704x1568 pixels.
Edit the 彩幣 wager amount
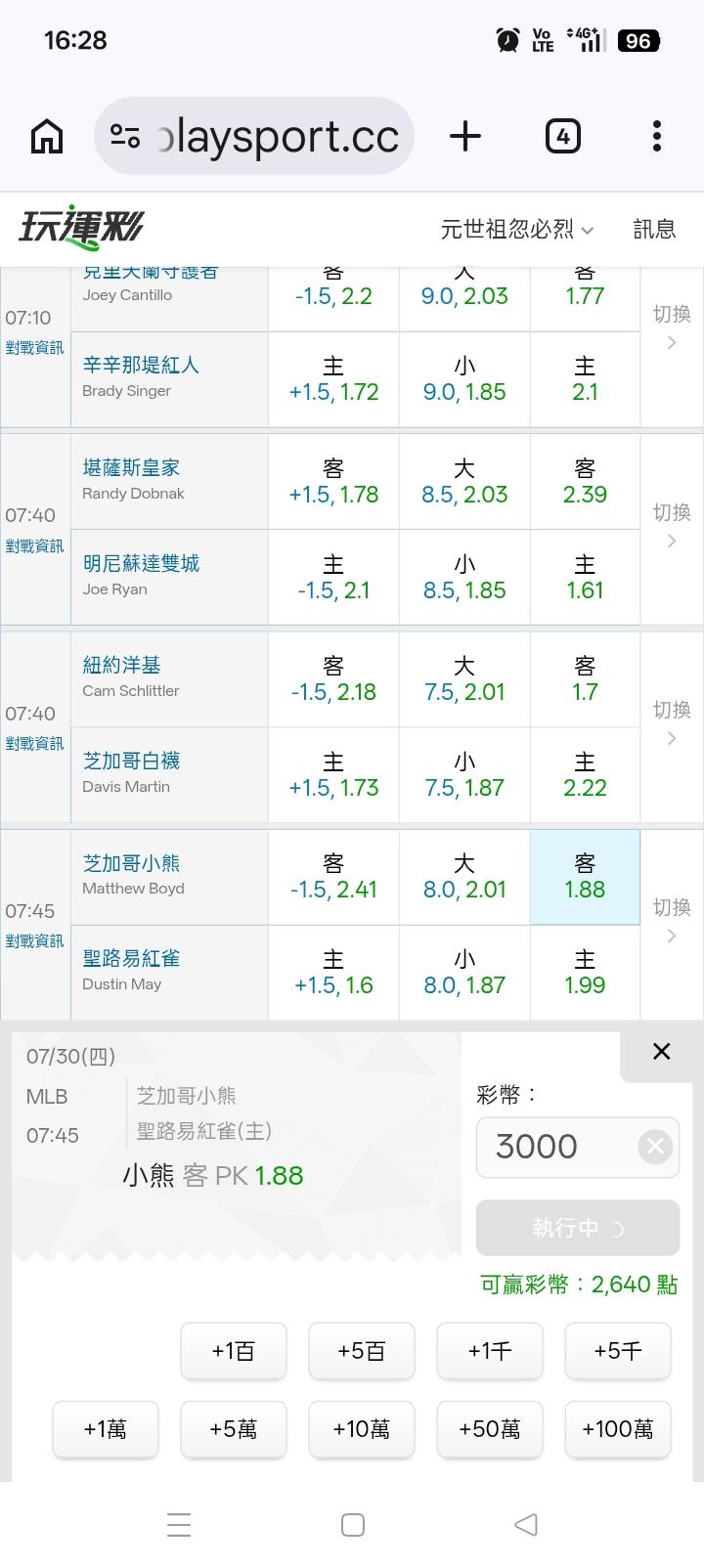pos(555,1147)
